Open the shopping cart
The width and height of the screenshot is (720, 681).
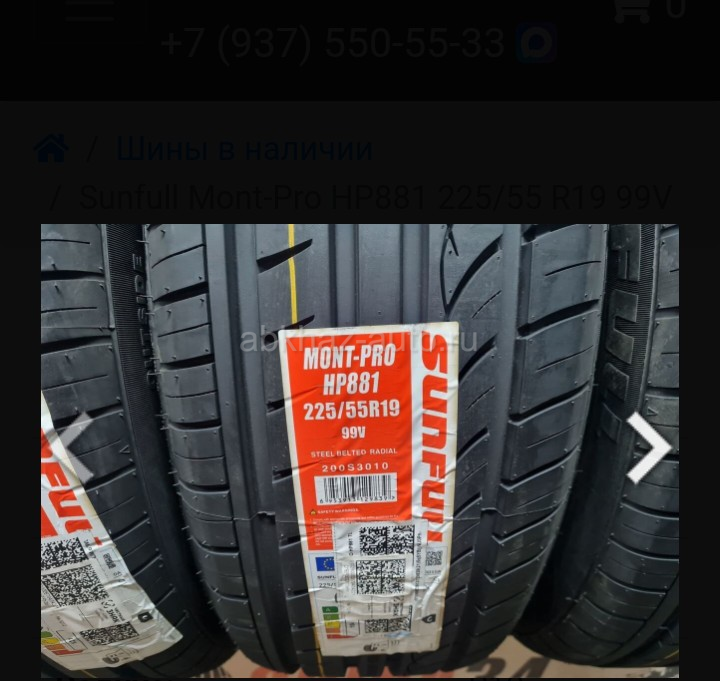(633, 10)
